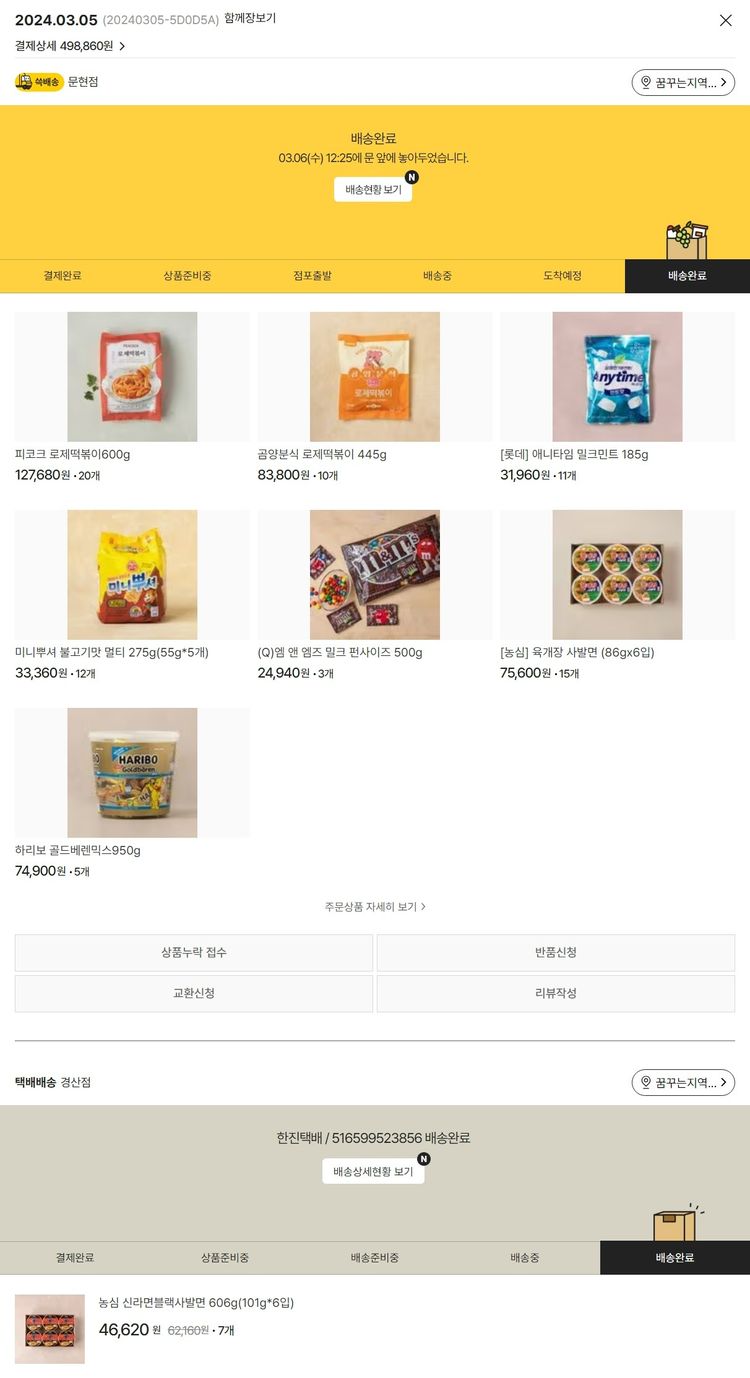View 엠 앤 엠즈 밀크 펀사이즈 500g
750x1378 pixels.
point(374,575)
